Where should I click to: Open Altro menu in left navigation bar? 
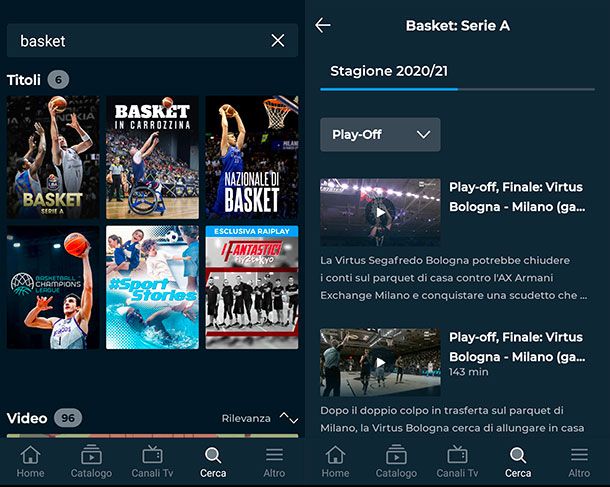click(x=274, y=462)
